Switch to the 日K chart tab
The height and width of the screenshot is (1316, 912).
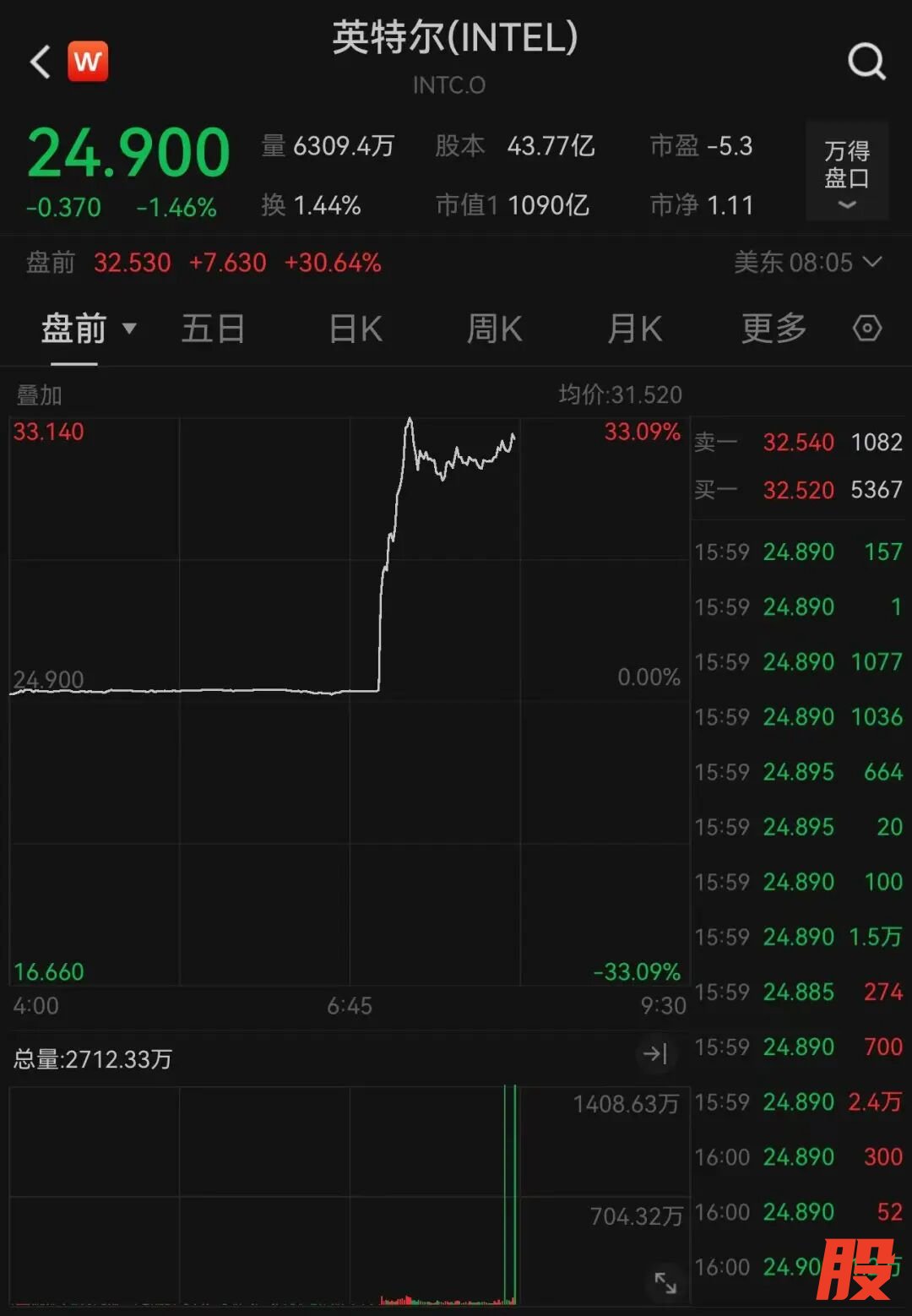point(356,329)
